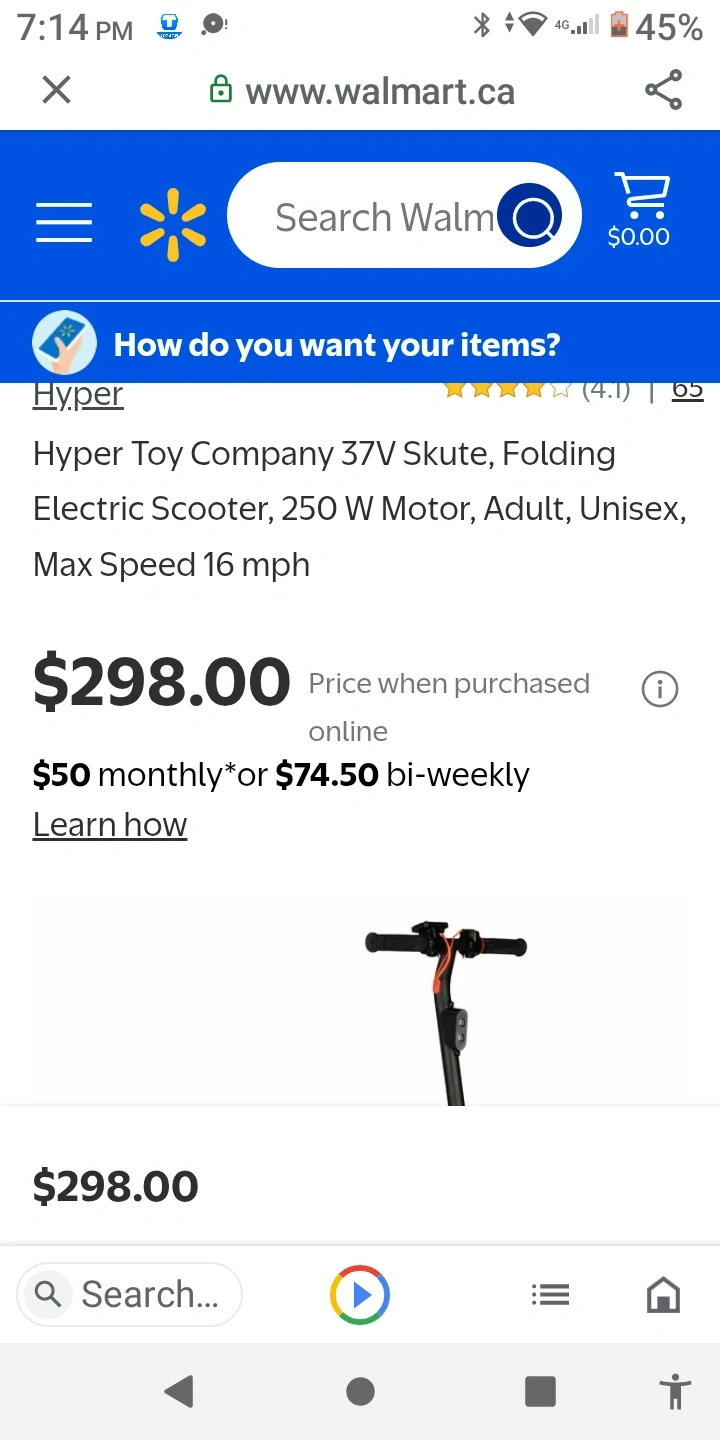This screenshot has width=720, height=1440.
Task: Open the bottom list menu icon
Action: (x=550, y=1295)
